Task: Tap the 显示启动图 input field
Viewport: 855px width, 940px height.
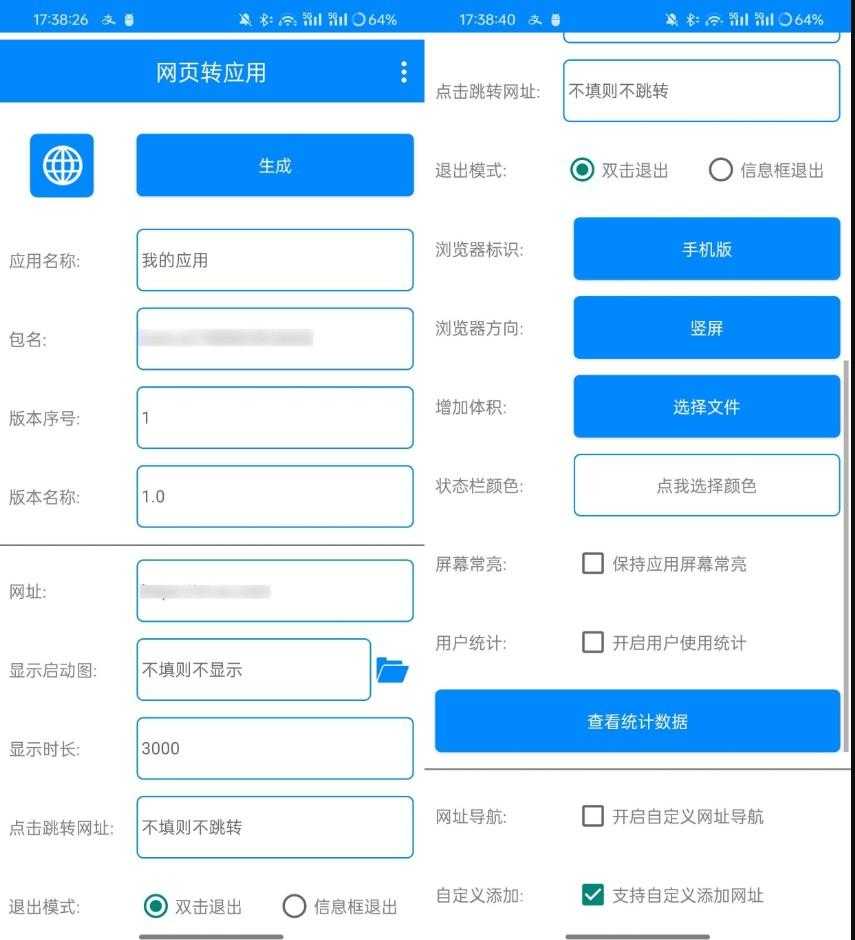Action: click(x=253, y=670)
